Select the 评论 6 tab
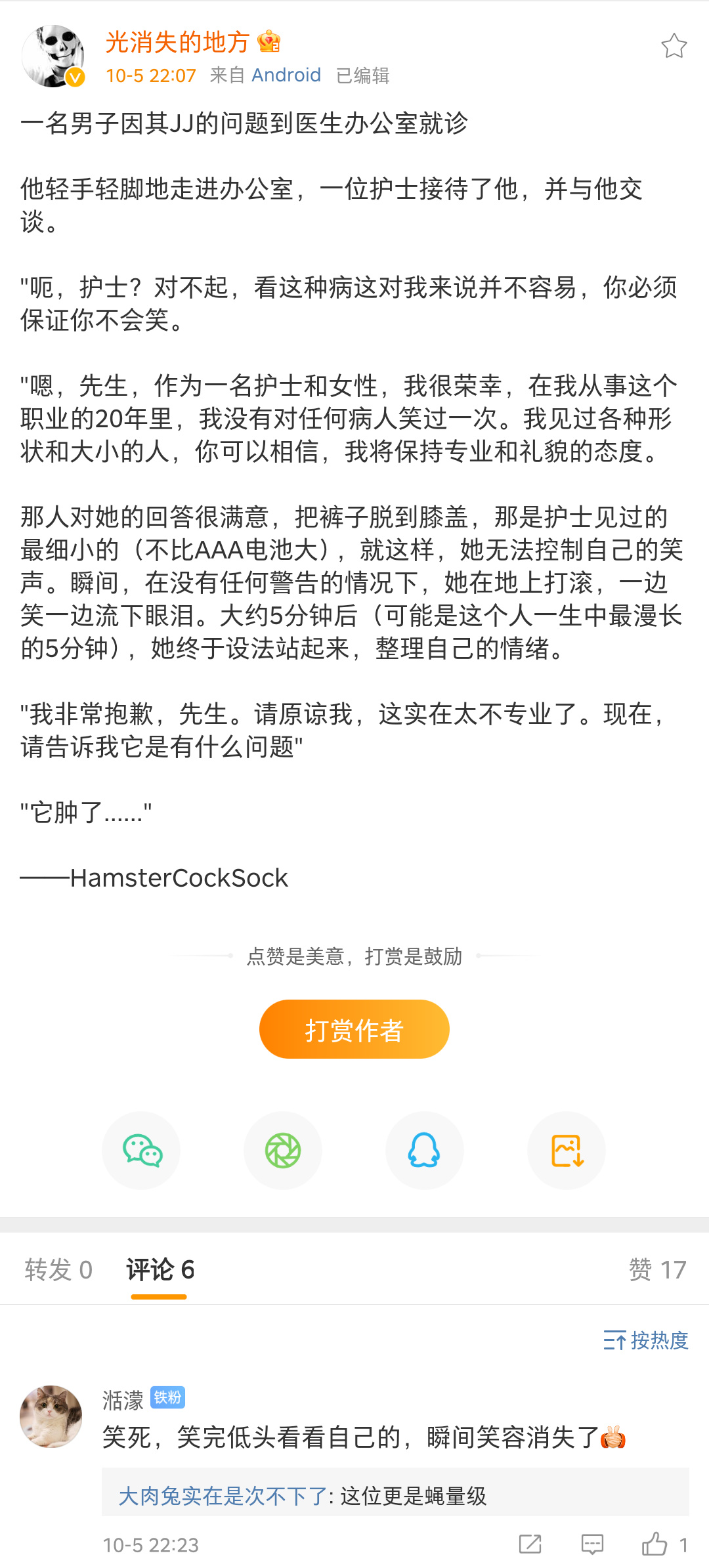This screenshot has height=1568, width=709. [x=160, y=1270]
